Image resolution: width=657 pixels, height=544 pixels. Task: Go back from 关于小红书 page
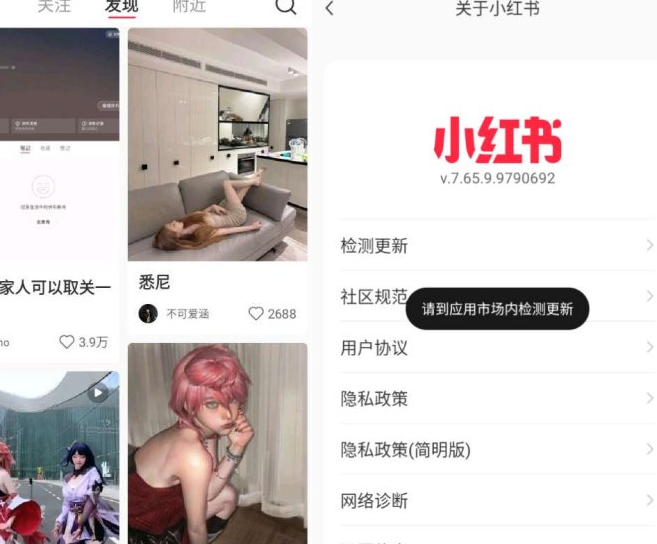pos(331,9)
